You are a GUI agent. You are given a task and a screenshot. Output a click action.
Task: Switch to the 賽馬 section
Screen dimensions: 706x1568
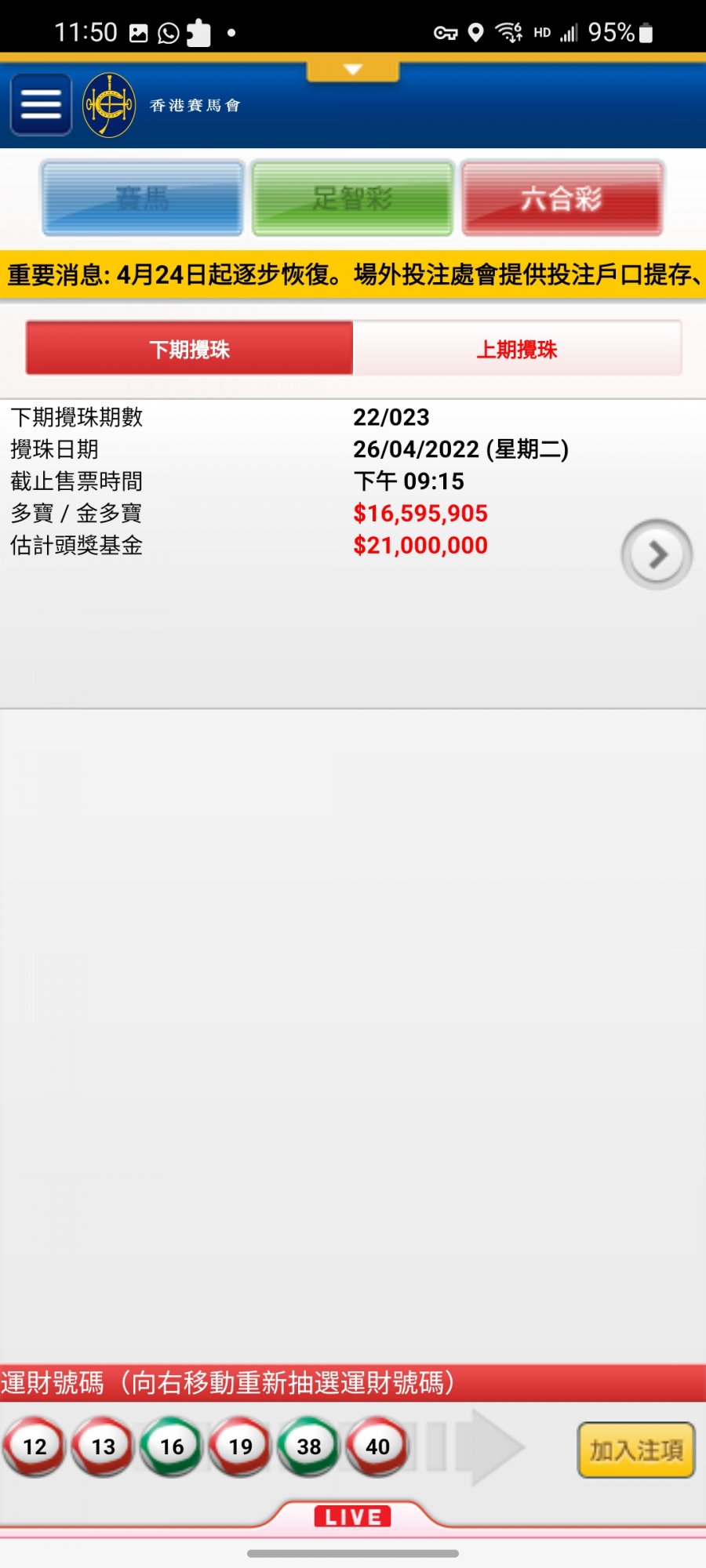[x=143, y=198]
